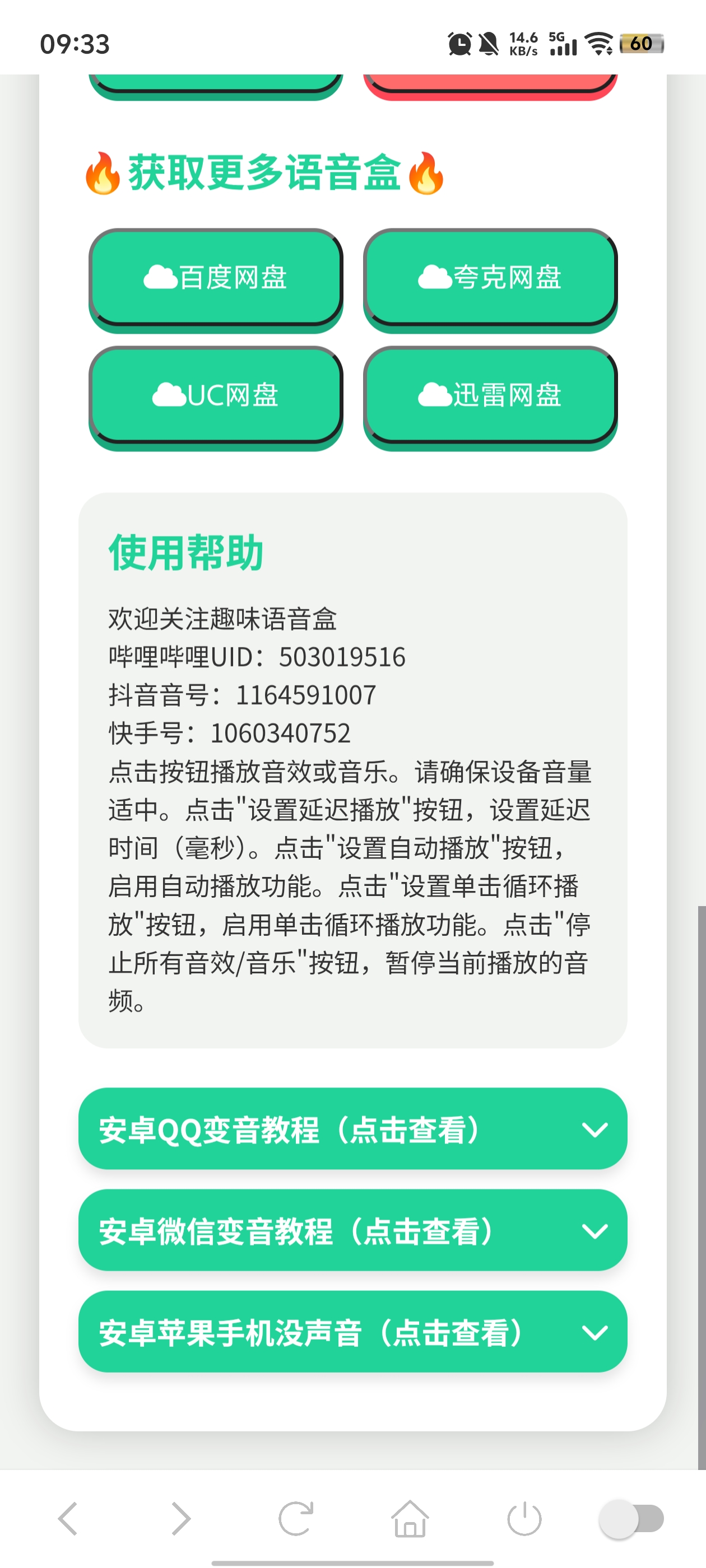Viewport: 706px width, 1568px height.
Task: Expand 安卓微信变音教程 section
Action: [352, 1231]
